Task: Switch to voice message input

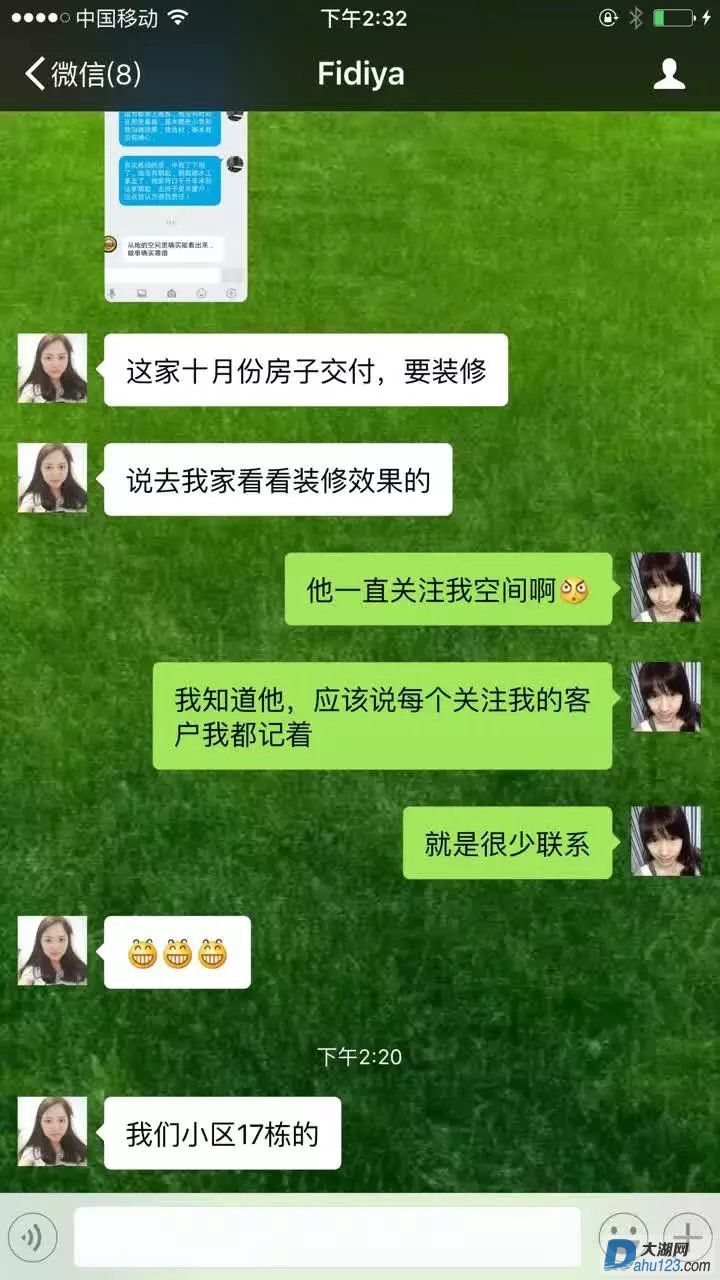Action: pos(31,1238)
